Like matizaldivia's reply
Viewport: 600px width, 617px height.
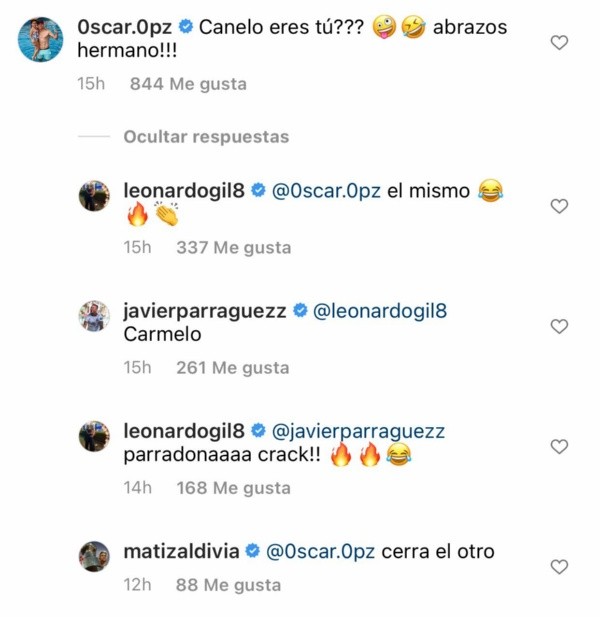tap(560, 566)
